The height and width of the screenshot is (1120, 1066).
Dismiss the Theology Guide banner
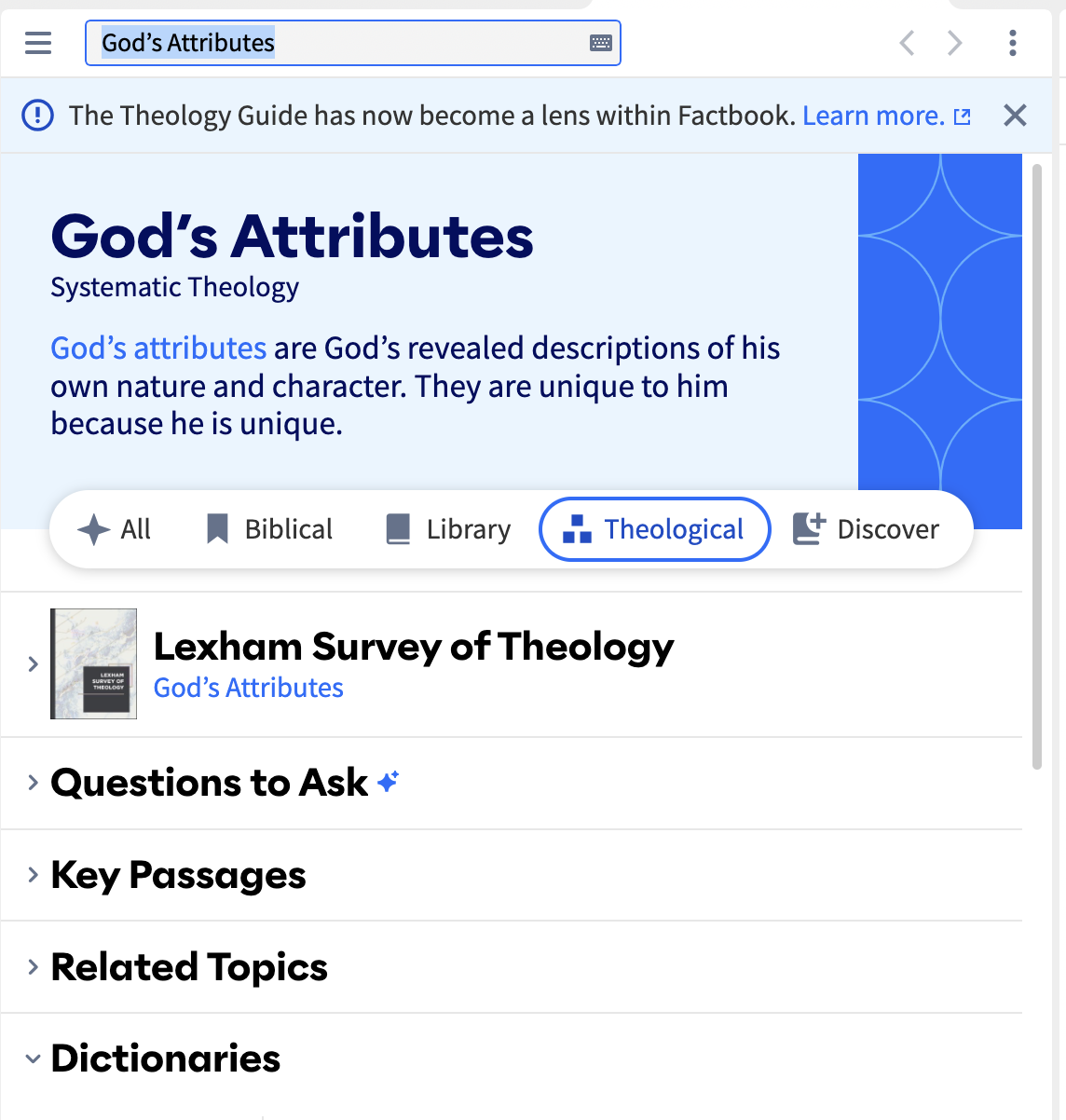click(x=1015, y=116)
